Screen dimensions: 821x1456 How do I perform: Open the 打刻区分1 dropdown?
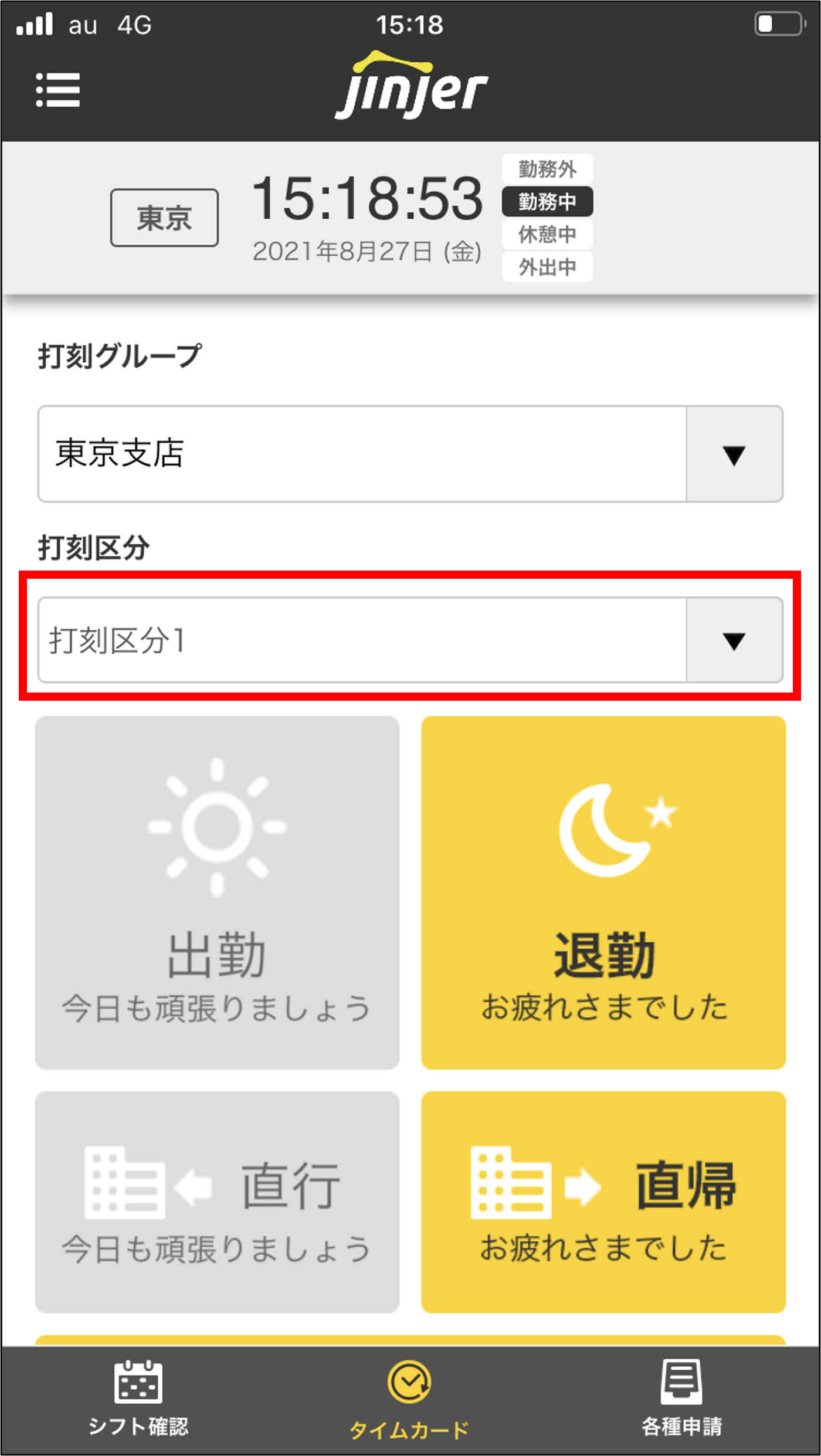click(x=734, y=640)
